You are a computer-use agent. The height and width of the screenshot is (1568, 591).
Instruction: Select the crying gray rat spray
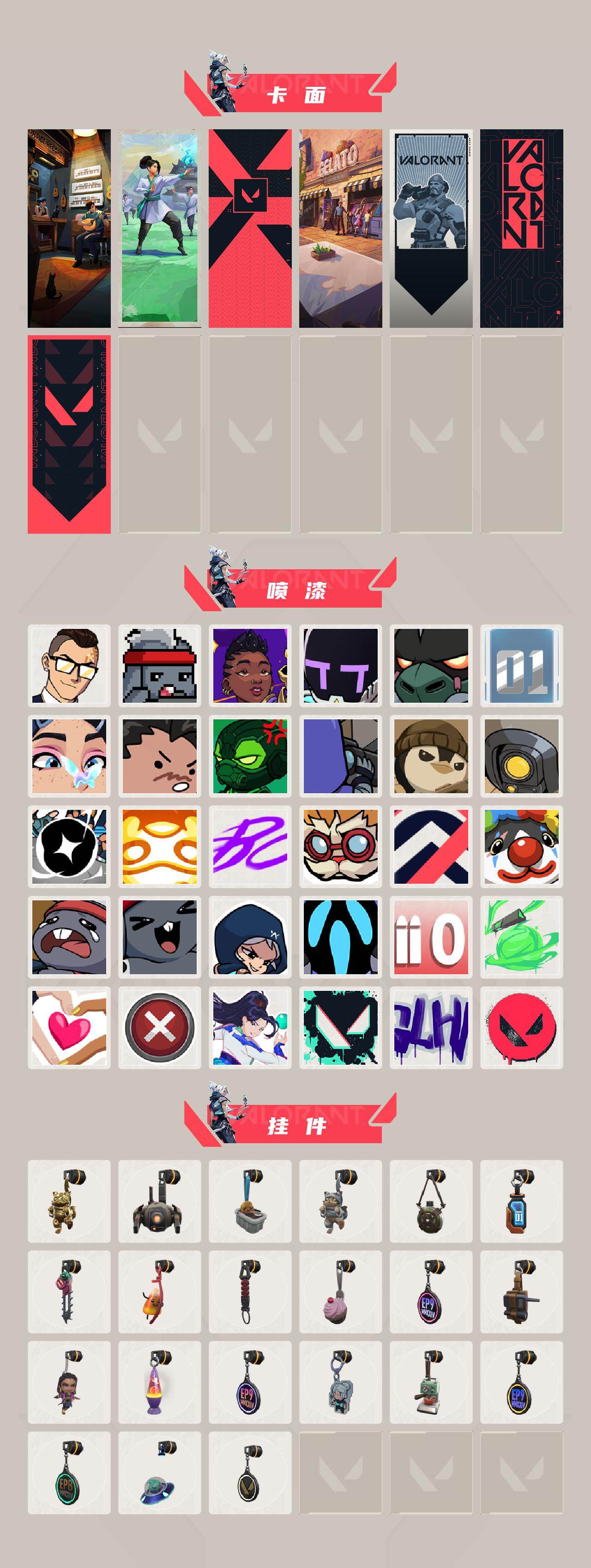click(x=69, y=937)
